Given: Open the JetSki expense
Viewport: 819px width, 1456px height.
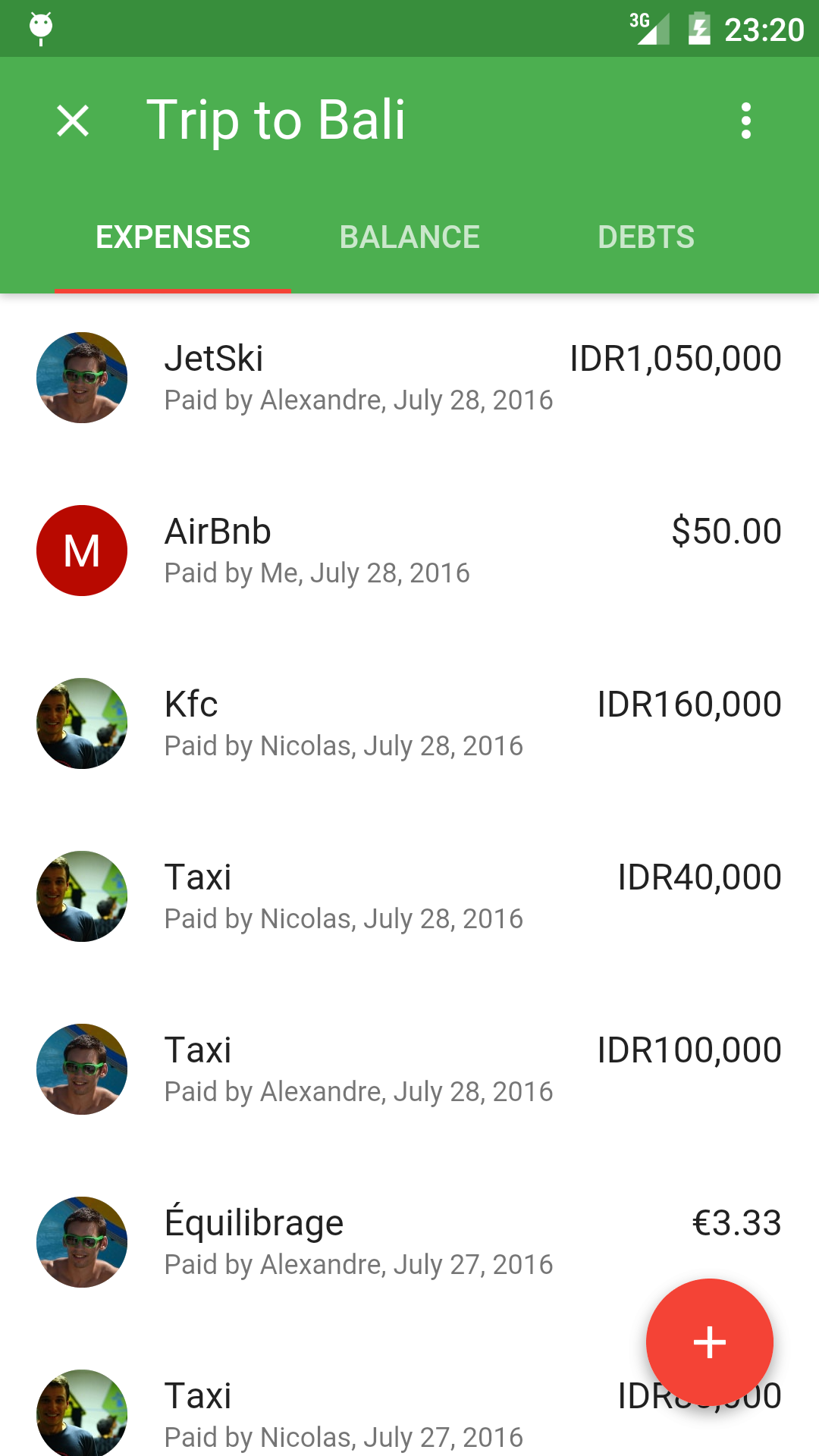Looking at the screenshot, I should coord(409,378).
